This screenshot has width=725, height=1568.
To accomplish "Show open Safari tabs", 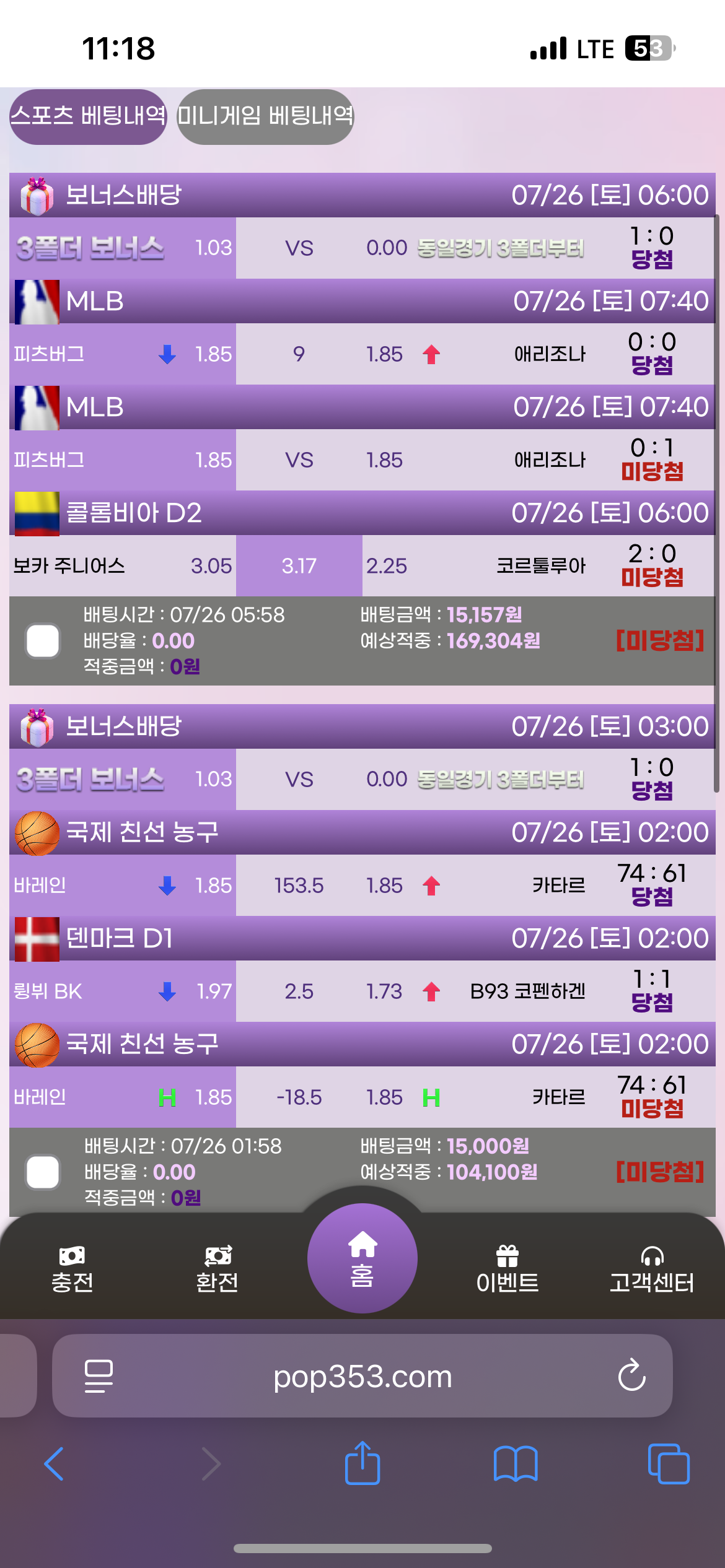I will point(668,1464).
